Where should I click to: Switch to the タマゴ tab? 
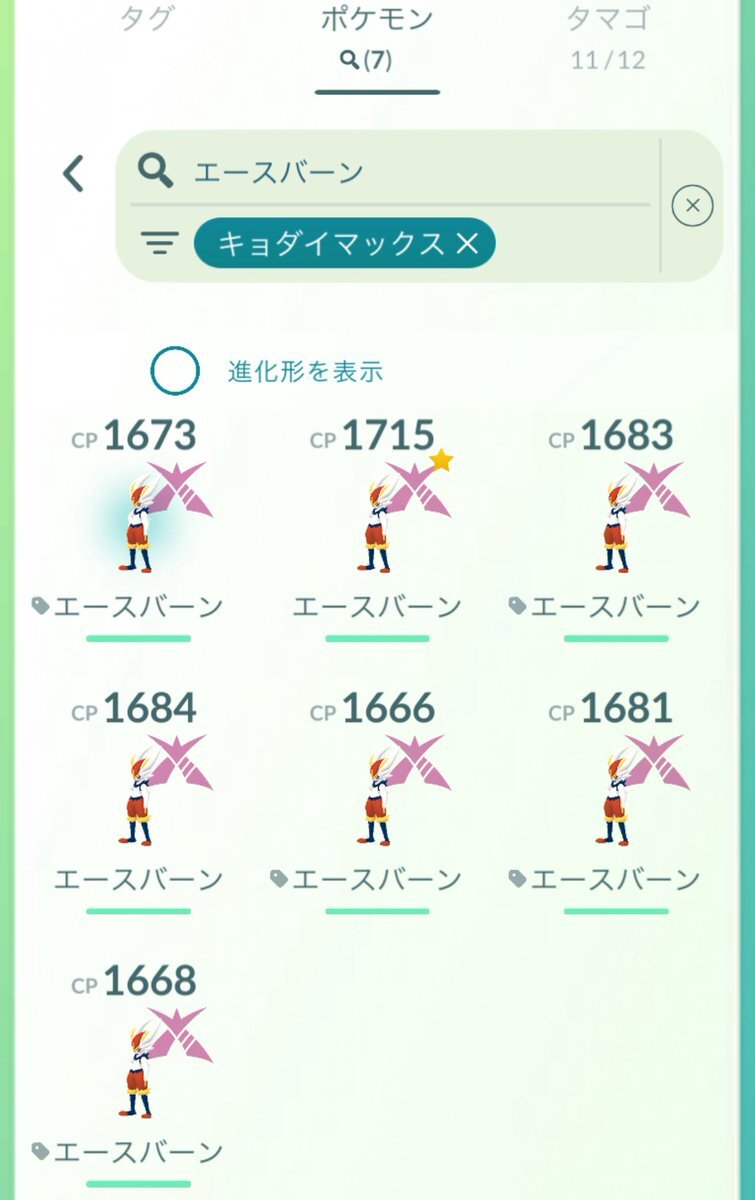pos(610,20)
